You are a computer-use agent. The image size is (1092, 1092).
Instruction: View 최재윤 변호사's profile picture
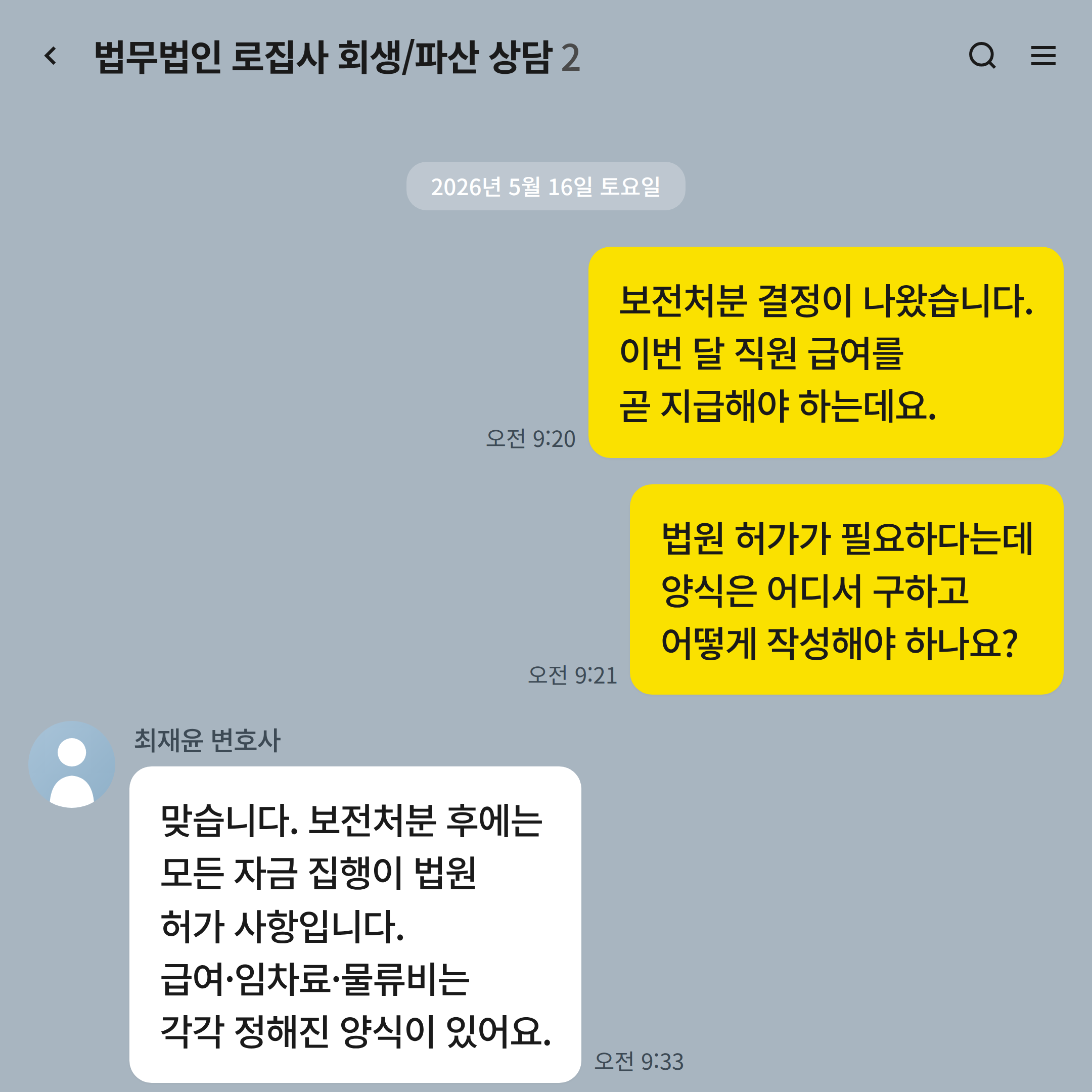click(x=72, y=764)
